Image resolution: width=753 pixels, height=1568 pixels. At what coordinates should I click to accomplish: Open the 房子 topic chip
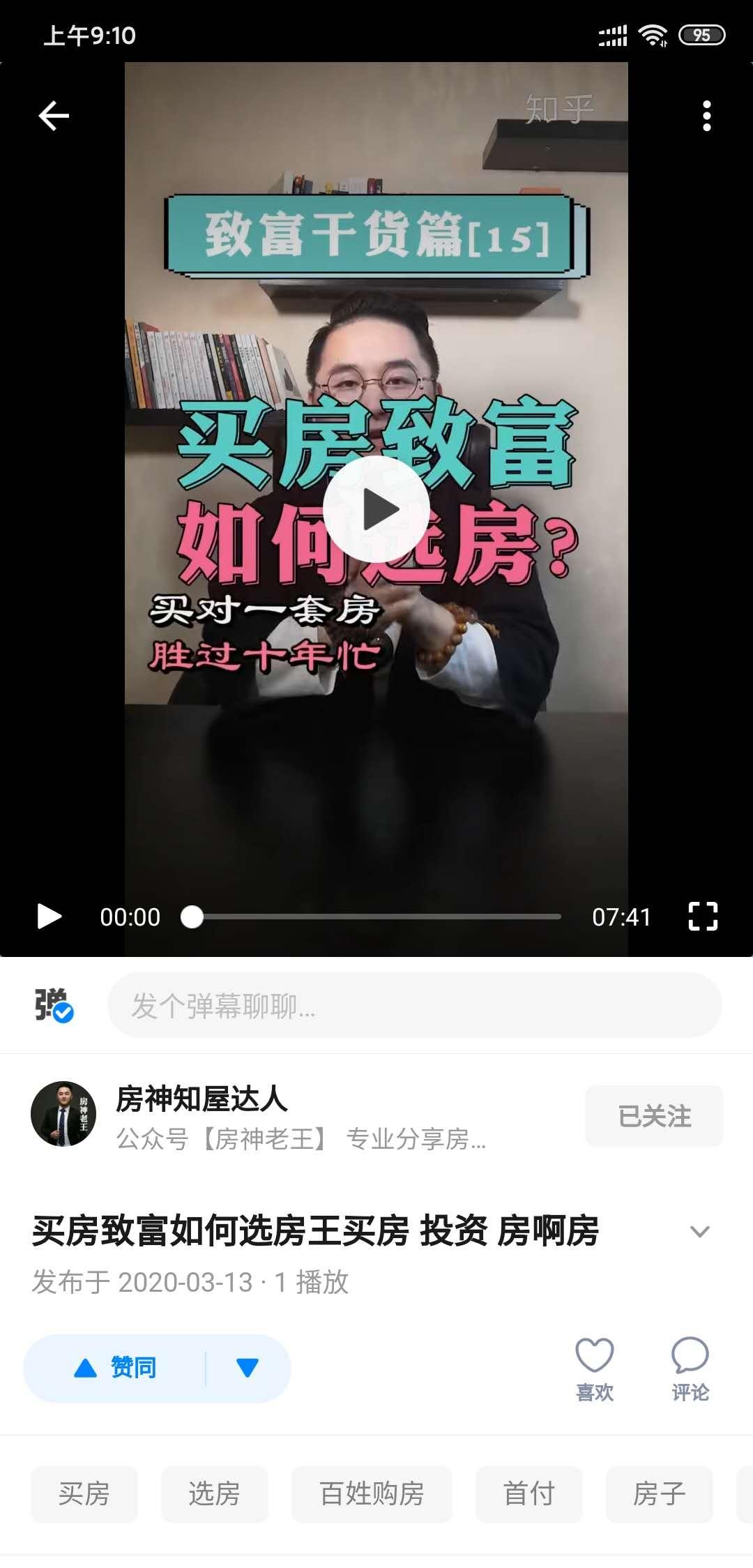click(659, 1494)
